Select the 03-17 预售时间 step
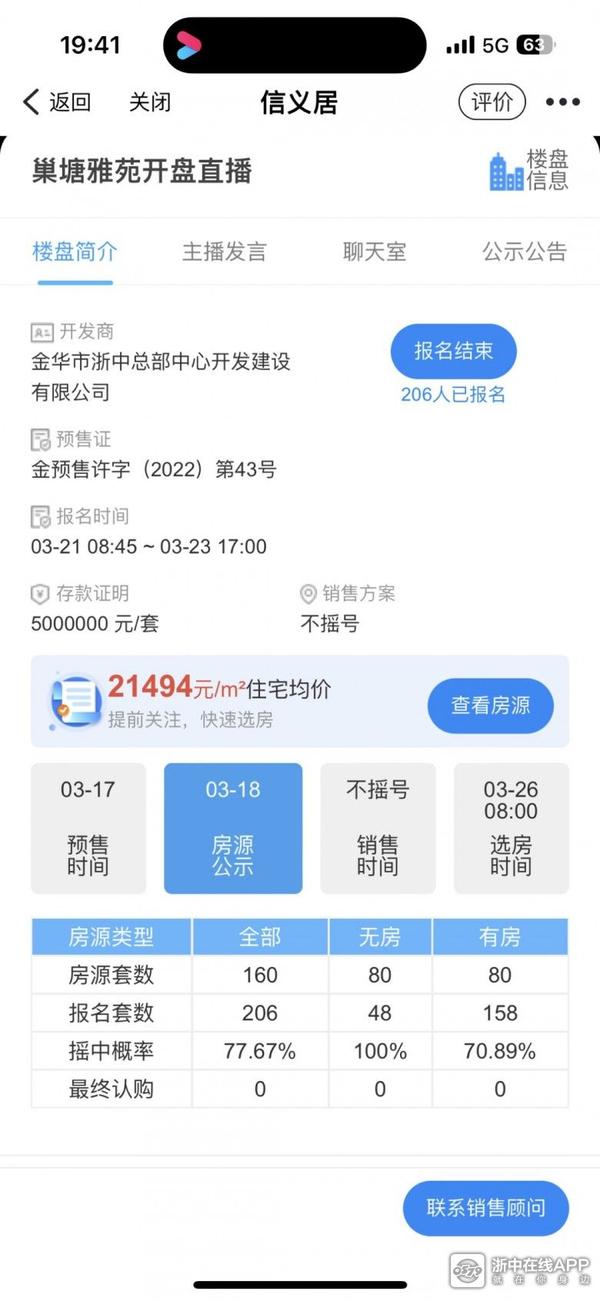This screenshot has width=600, height=1301. point(88,828)
